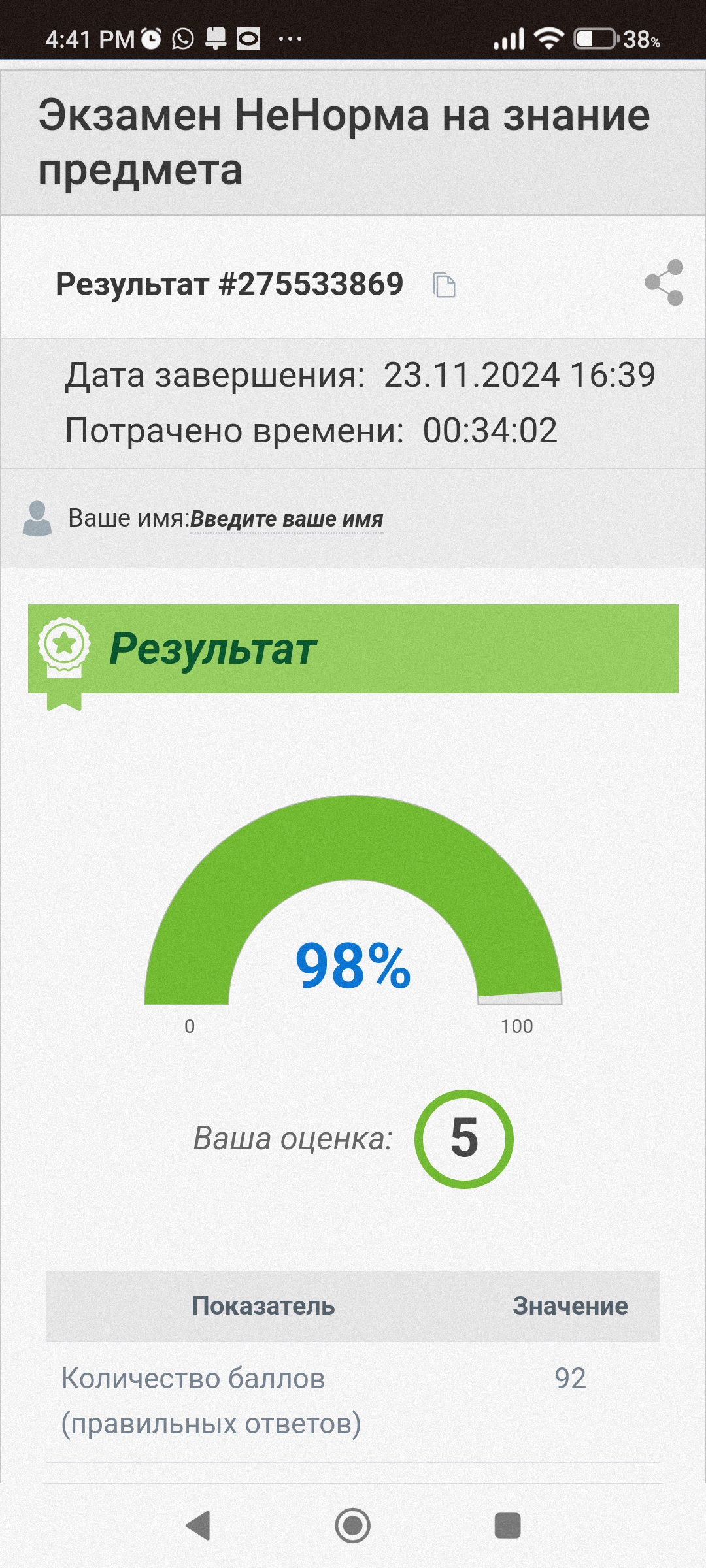Go back with the system back button
Image resolution: width=706 pixels, height=1568 pixels.
[198, 1526]
